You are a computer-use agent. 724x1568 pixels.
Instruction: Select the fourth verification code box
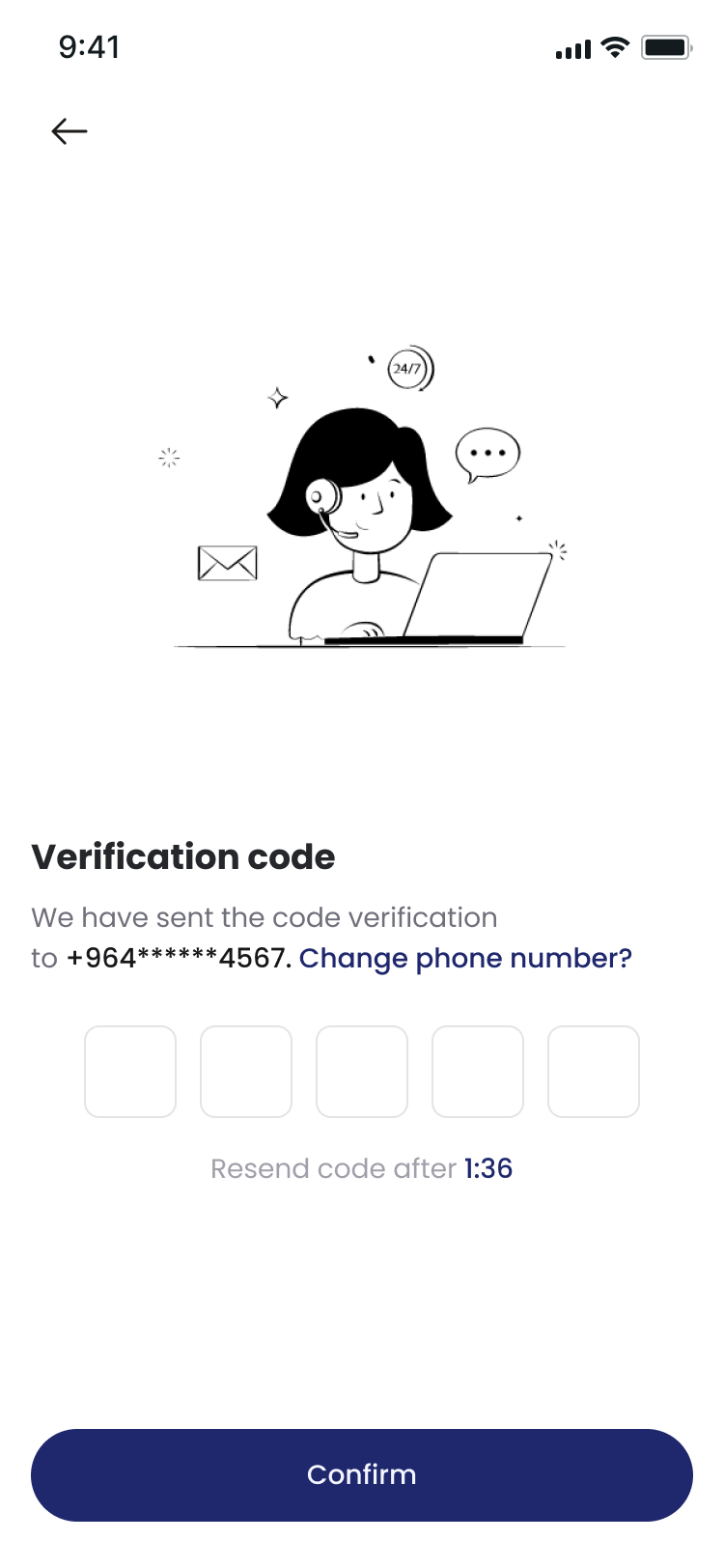point(478,1072)
